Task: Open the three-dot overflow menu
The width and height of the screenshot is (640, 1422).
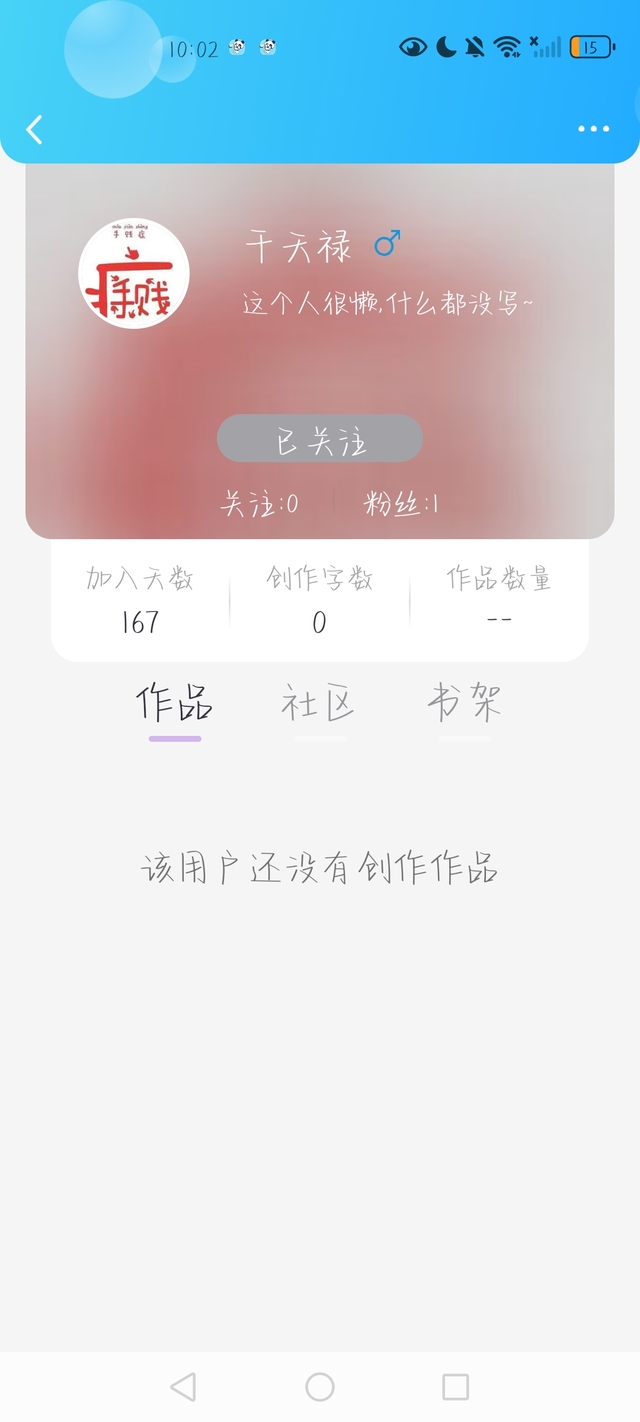Action: [x=593, y=129]
